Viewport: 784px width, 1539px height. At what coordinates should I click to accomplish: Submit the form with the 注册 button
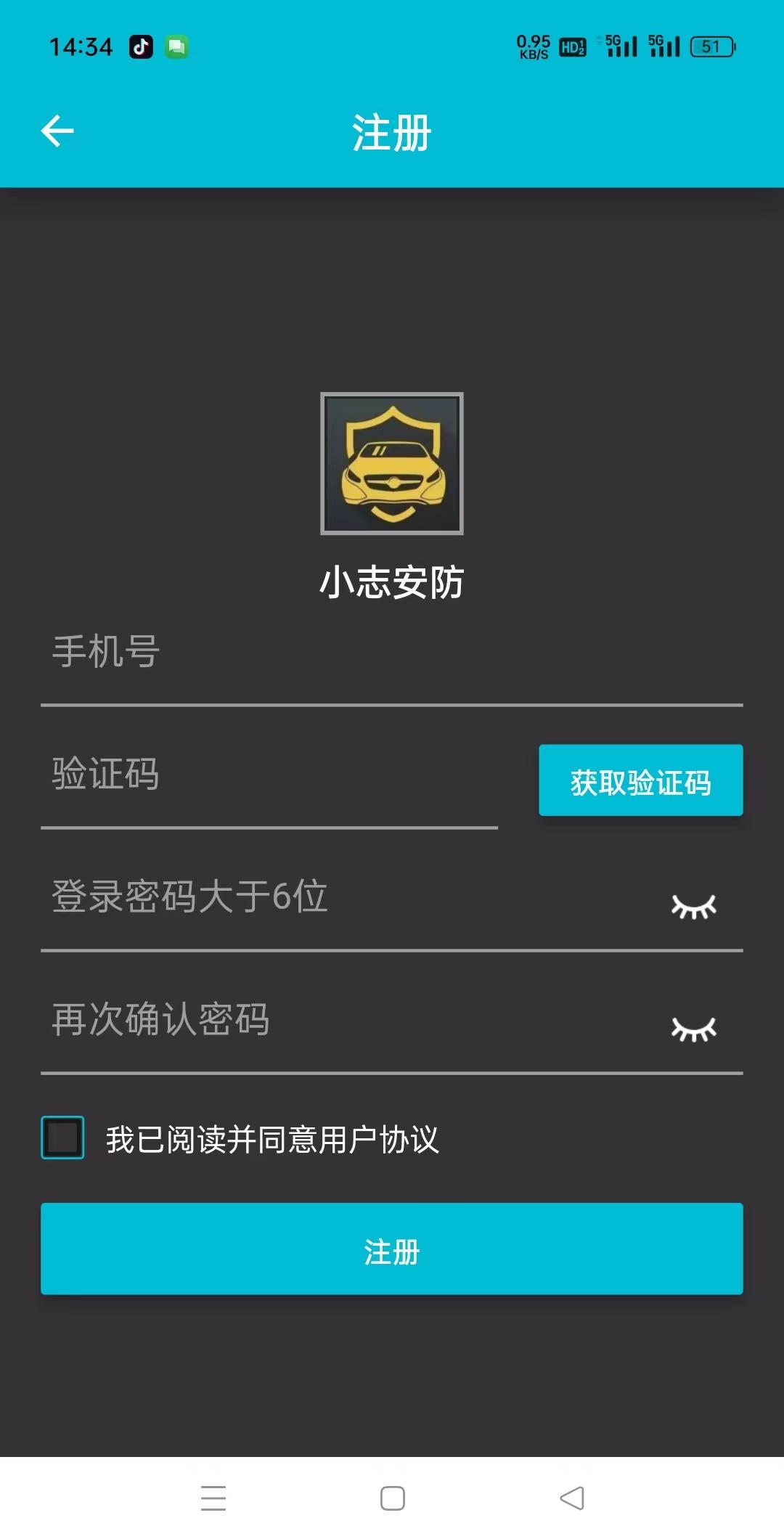point(392,1249)
